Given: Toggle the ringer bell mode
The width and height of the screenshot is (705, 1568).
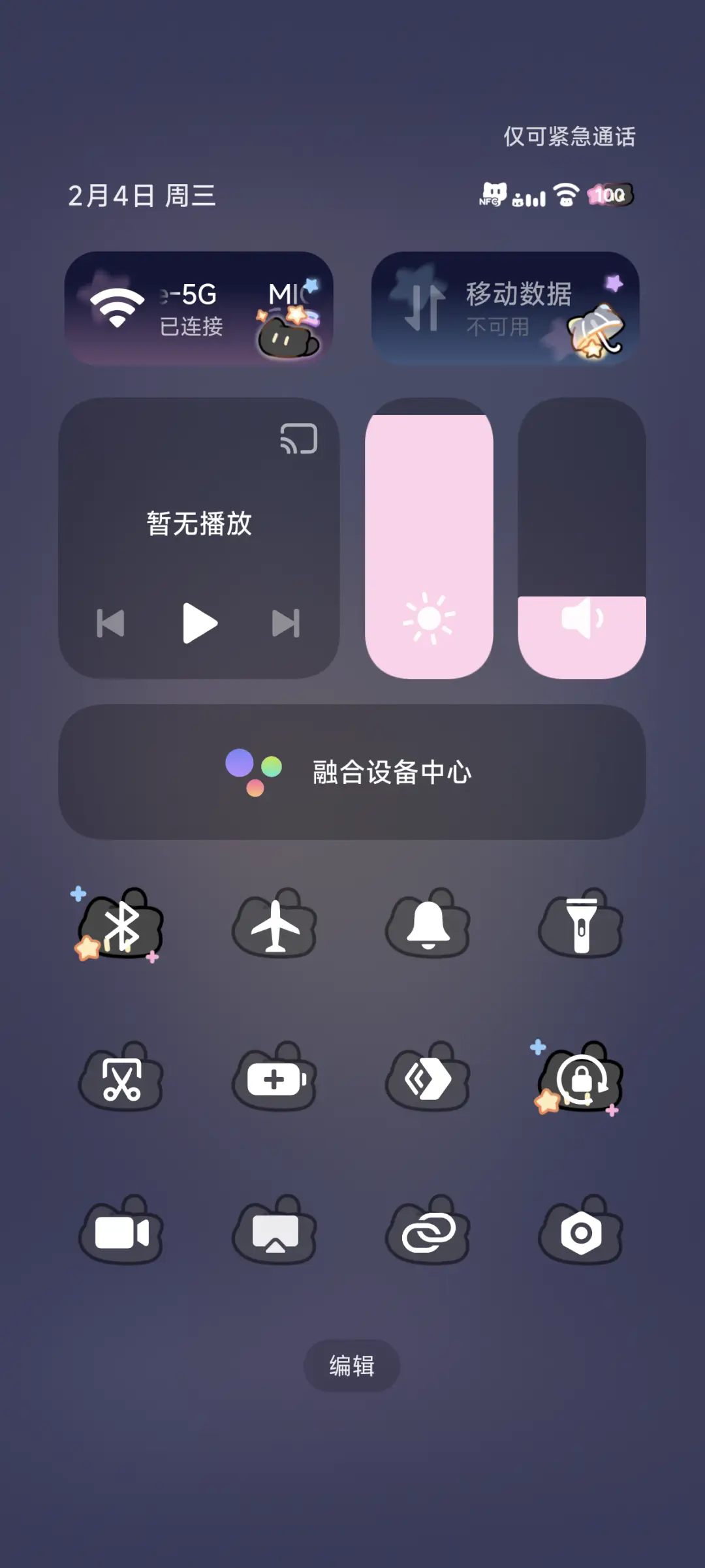Looking at the screenshot, I should tap(428, 927).
